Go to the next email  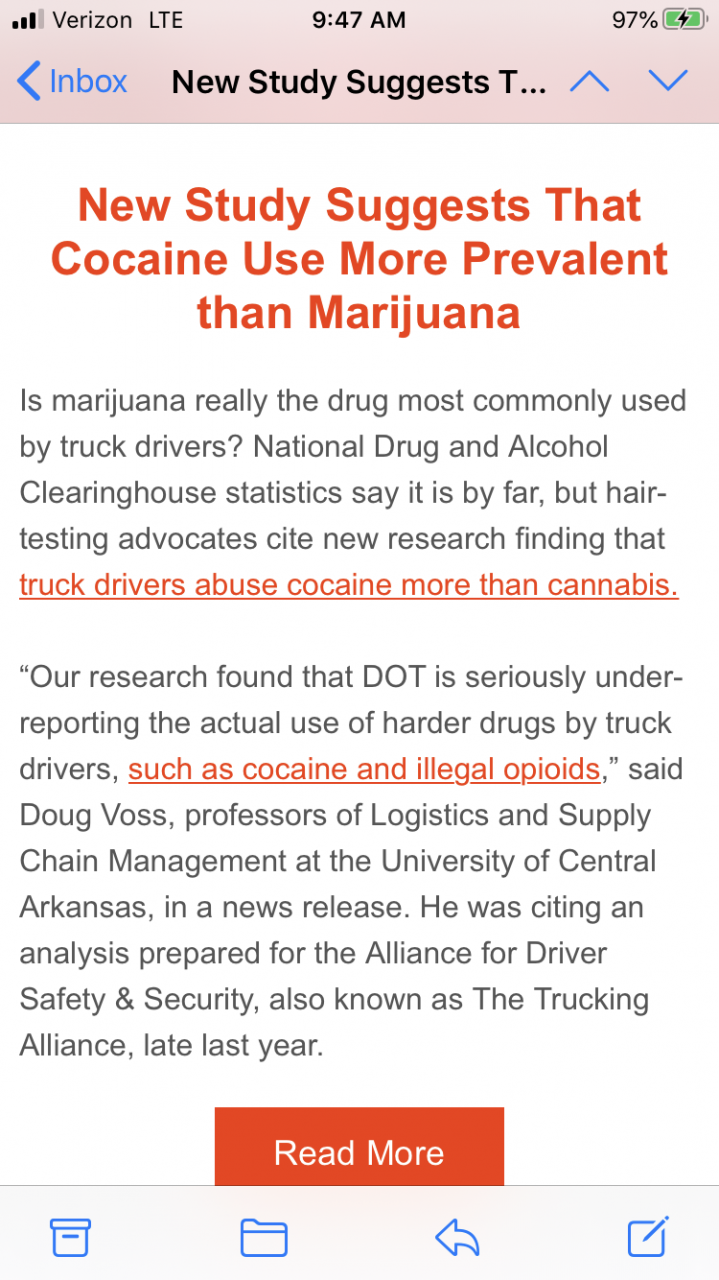tap(668, 81)
